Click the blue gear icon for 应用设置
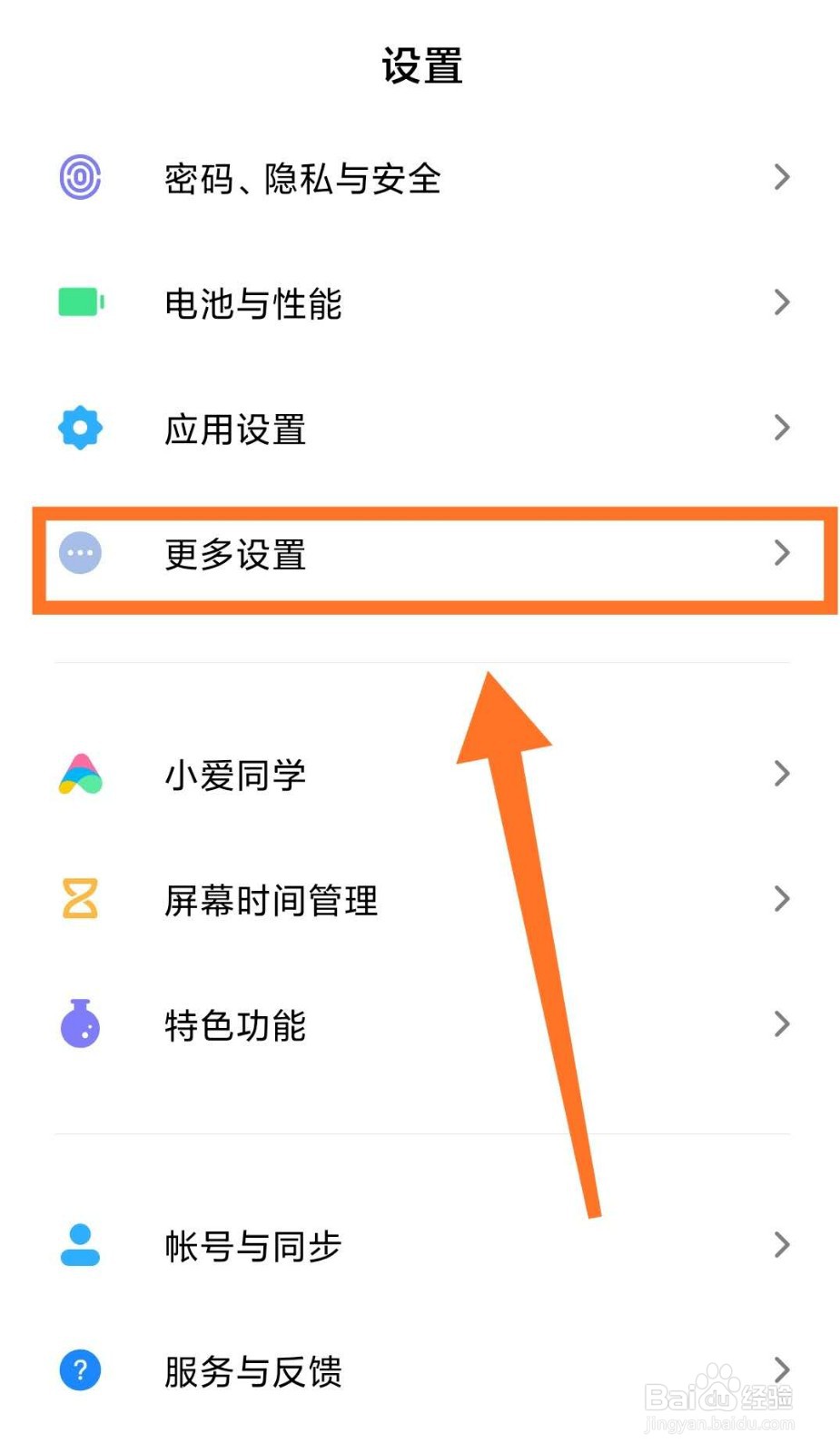This screenshot has height=1453, width=840. tap(80, 428)
